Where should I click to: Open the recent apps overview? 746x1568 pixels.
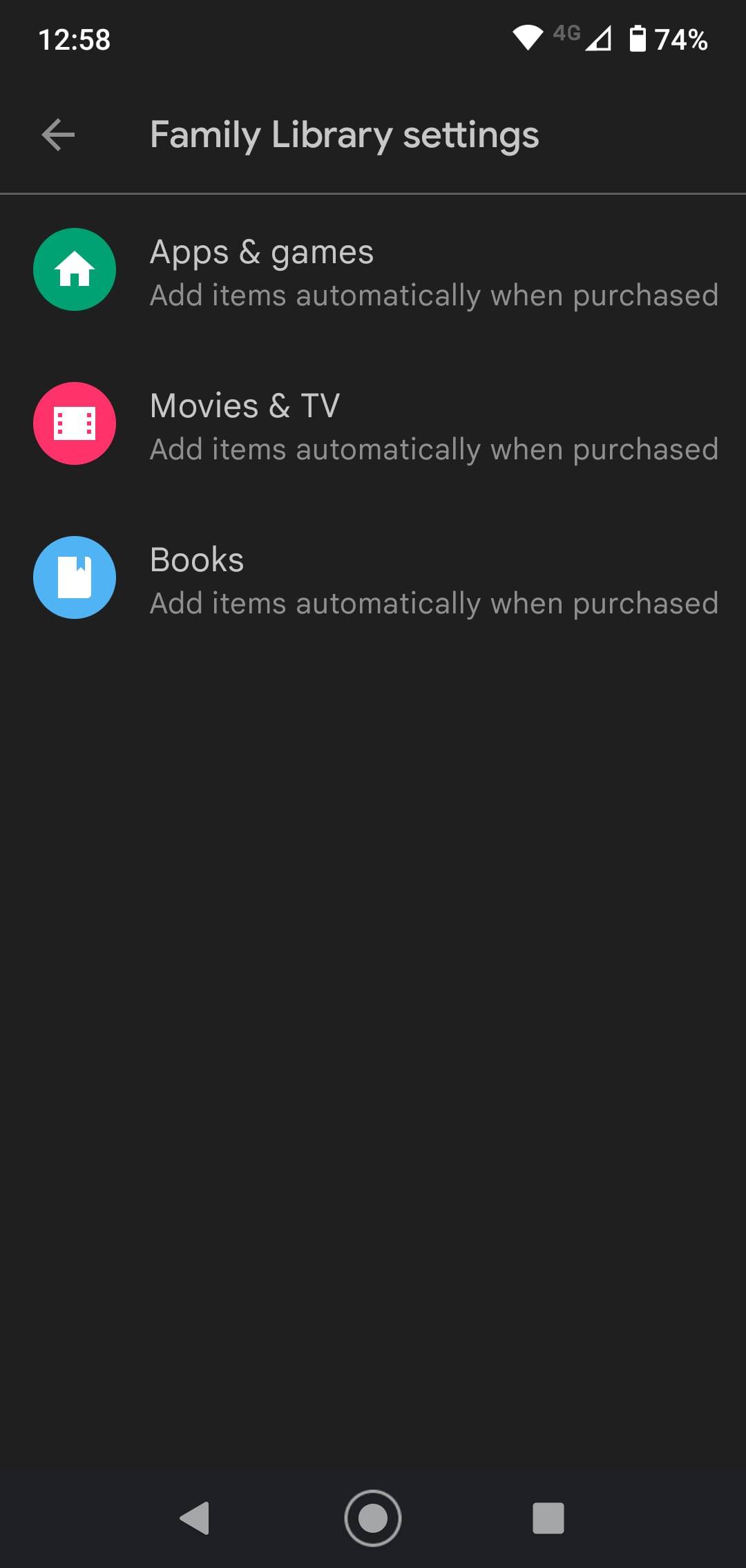pyautogui.click(x=548, y=1518)
